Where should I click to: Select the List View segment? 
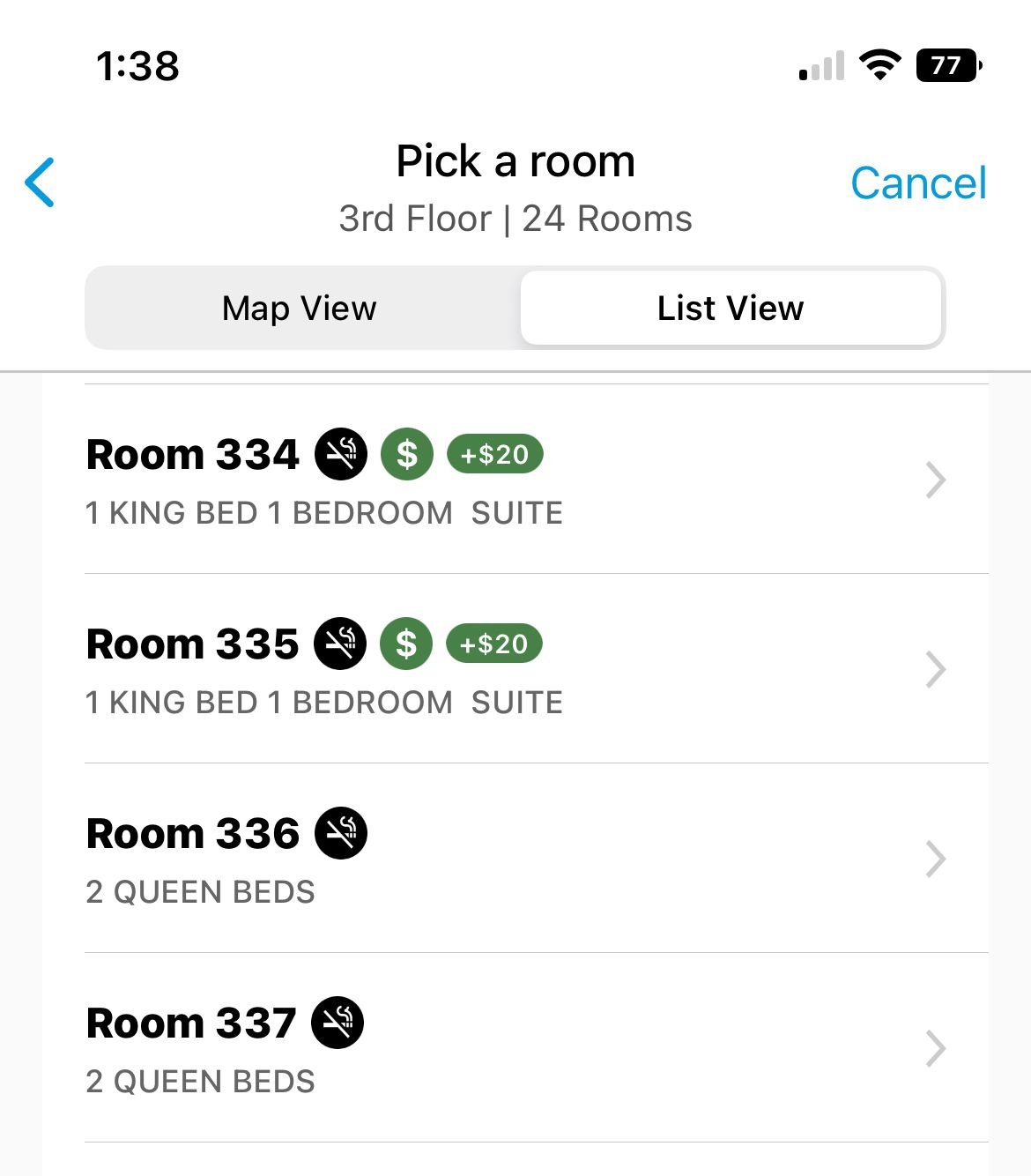click(x=731, y=308)
